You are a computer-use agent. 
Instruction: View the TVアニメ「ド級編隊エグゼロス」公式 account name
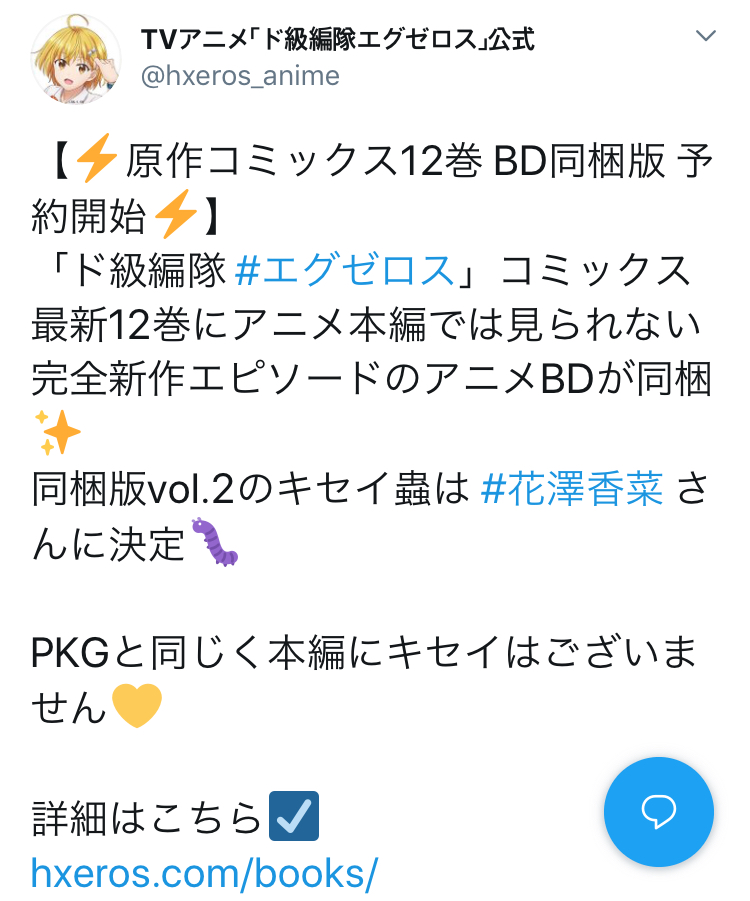click(x=337, y=40)
